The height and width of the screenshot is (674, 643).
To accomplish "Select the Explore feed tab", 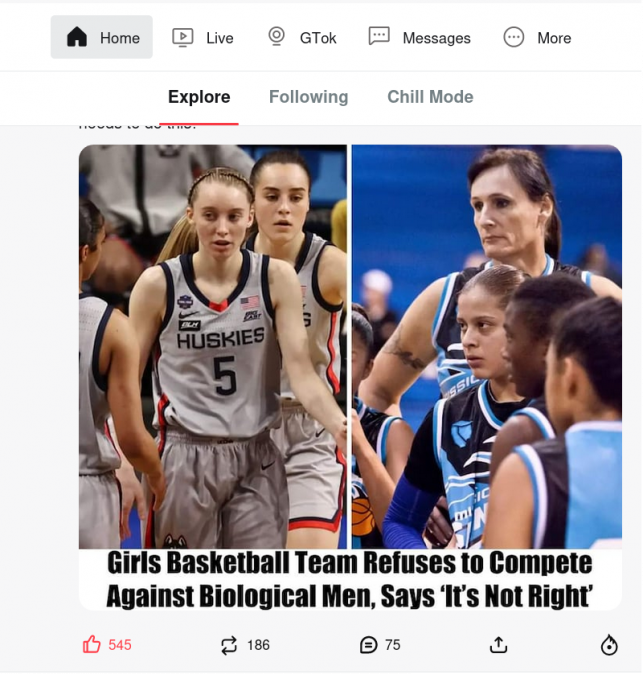I will [199, 97].
